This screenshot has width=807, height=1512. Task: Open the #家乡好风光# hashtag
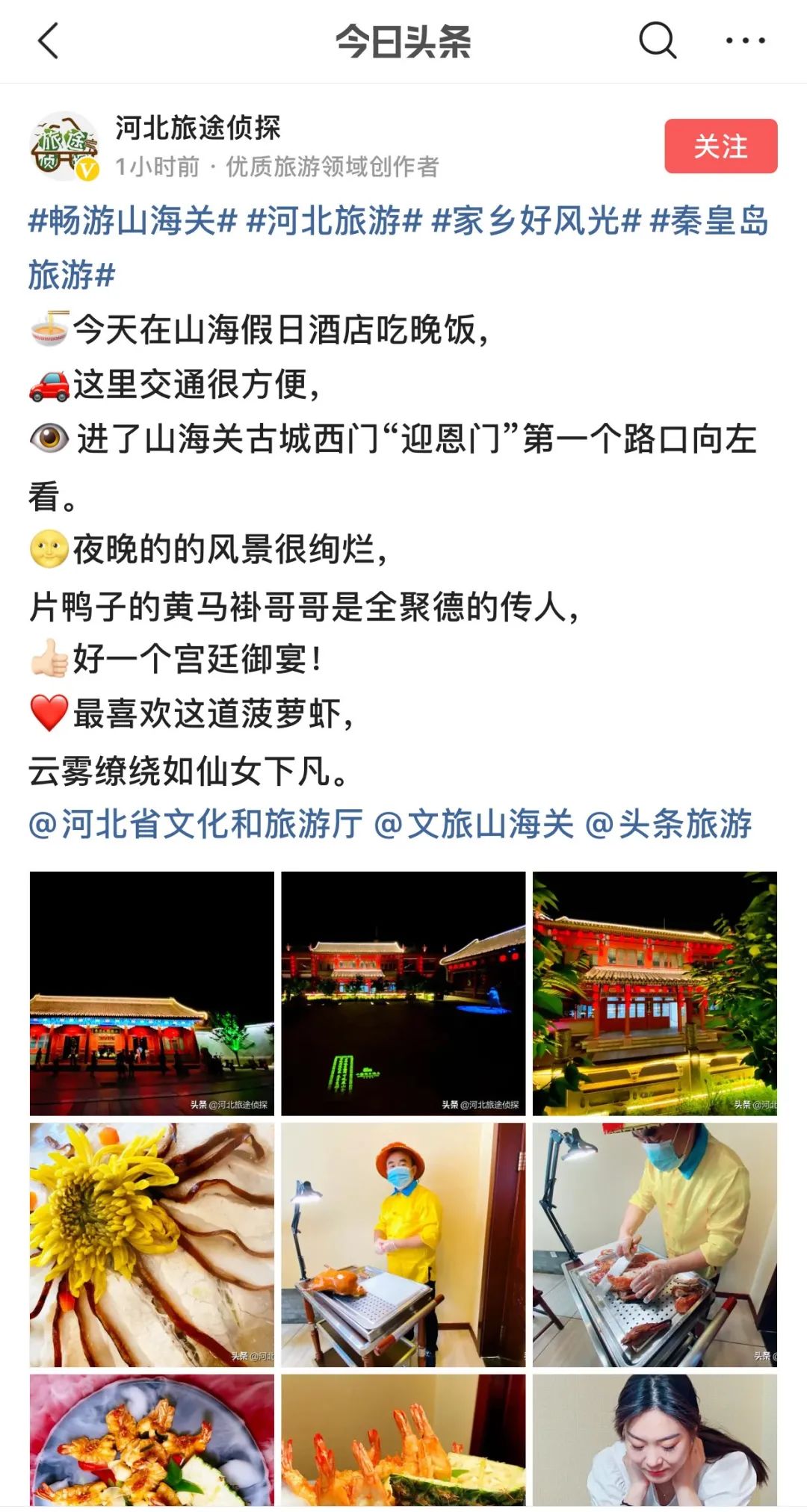(537, 221)
